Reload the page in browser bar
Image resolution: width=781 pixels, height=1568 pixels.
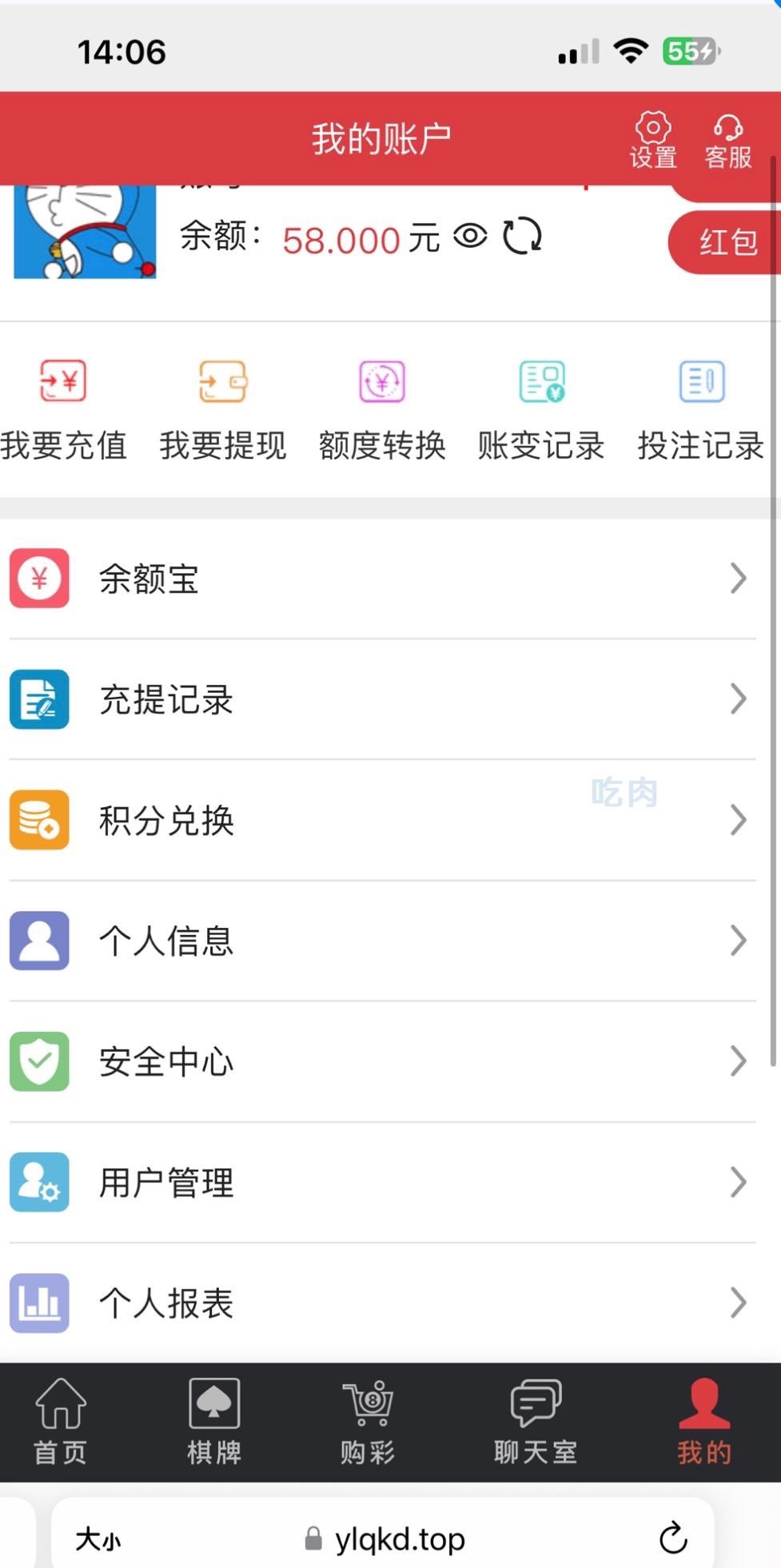coord(673,1537)
